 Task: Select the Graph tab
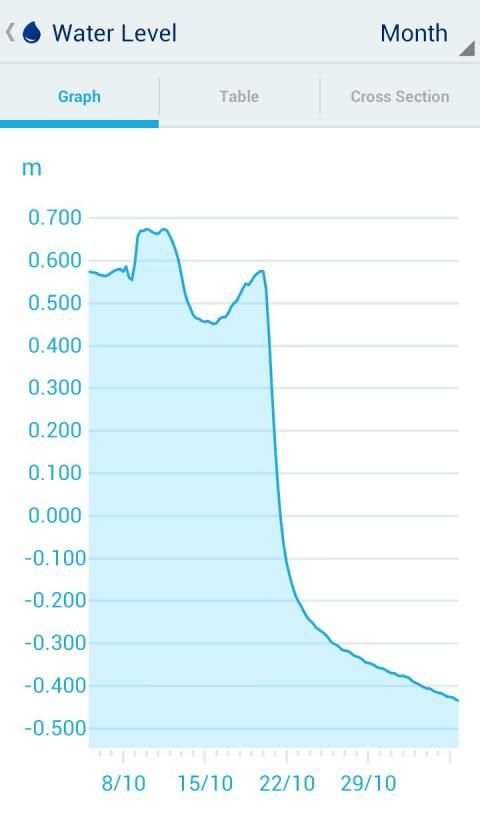(x=79, y=97)
